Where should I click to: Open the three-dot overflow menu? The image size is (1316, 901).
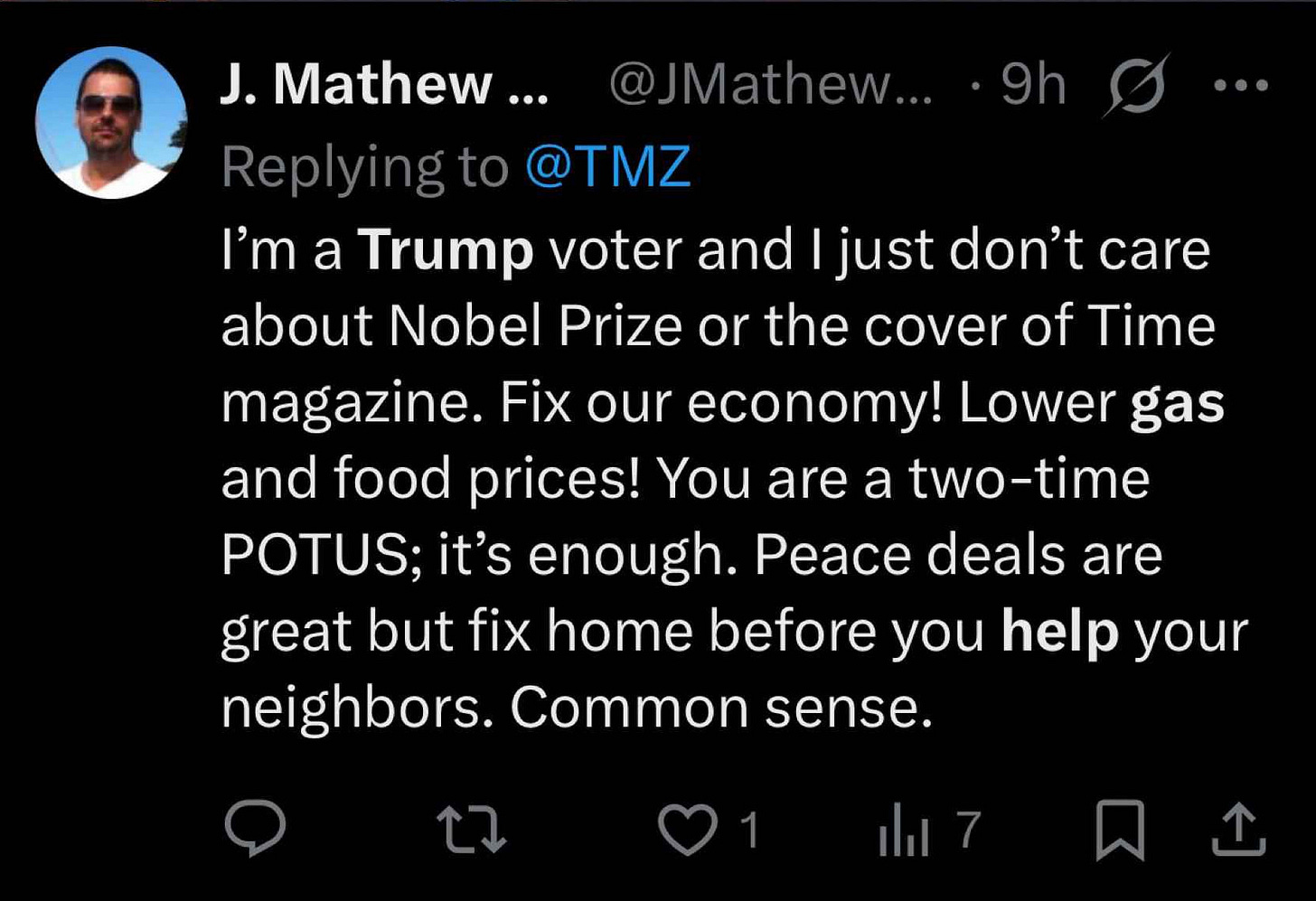point(1241,86)
